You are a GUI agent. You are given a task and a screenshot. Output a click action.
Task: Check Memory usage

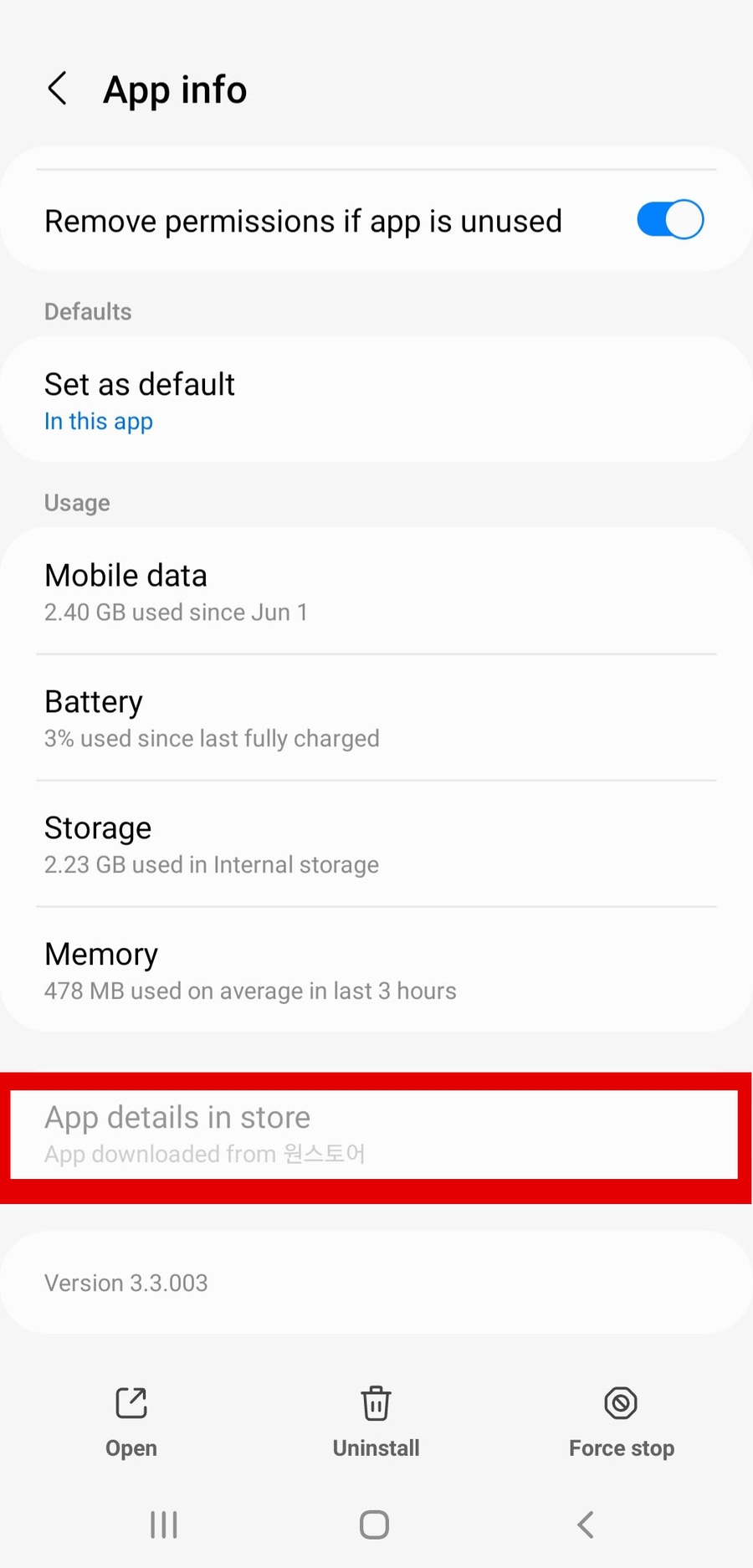click(x=376, y=971)
